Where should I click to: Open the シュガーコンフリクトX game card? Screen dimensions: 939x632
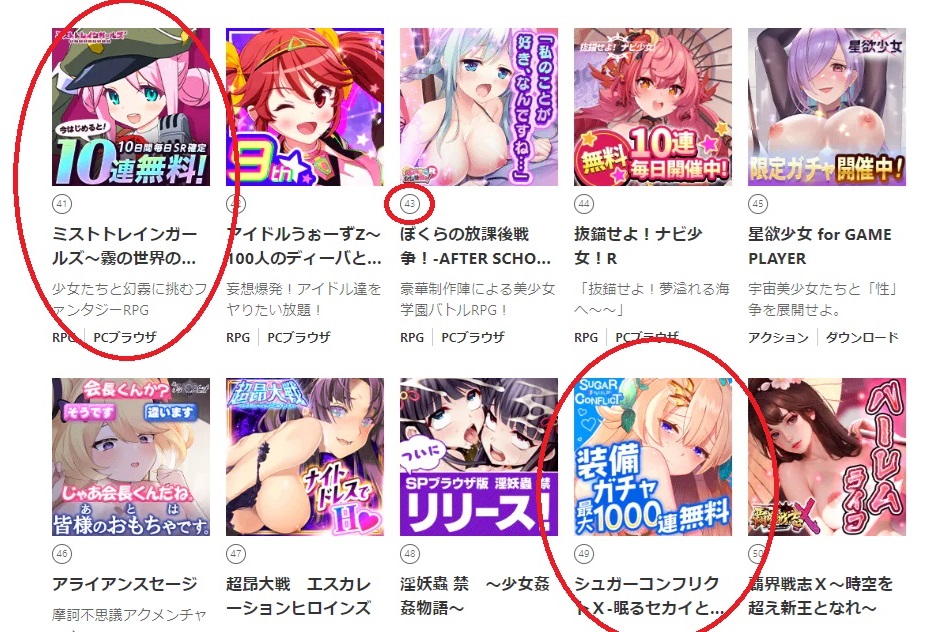click(x=652, y=457)
